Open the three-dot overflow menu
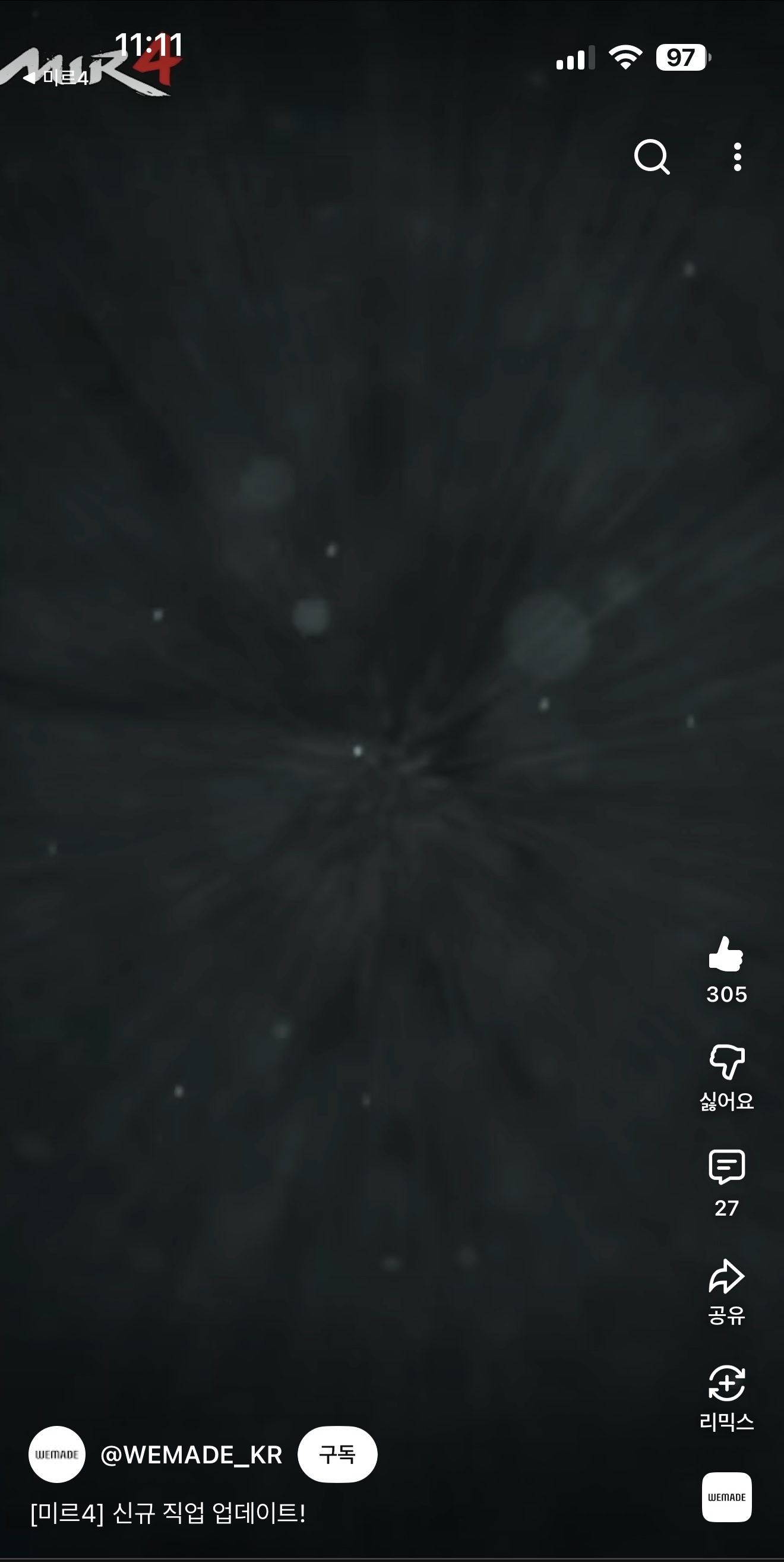 point(736,157)
